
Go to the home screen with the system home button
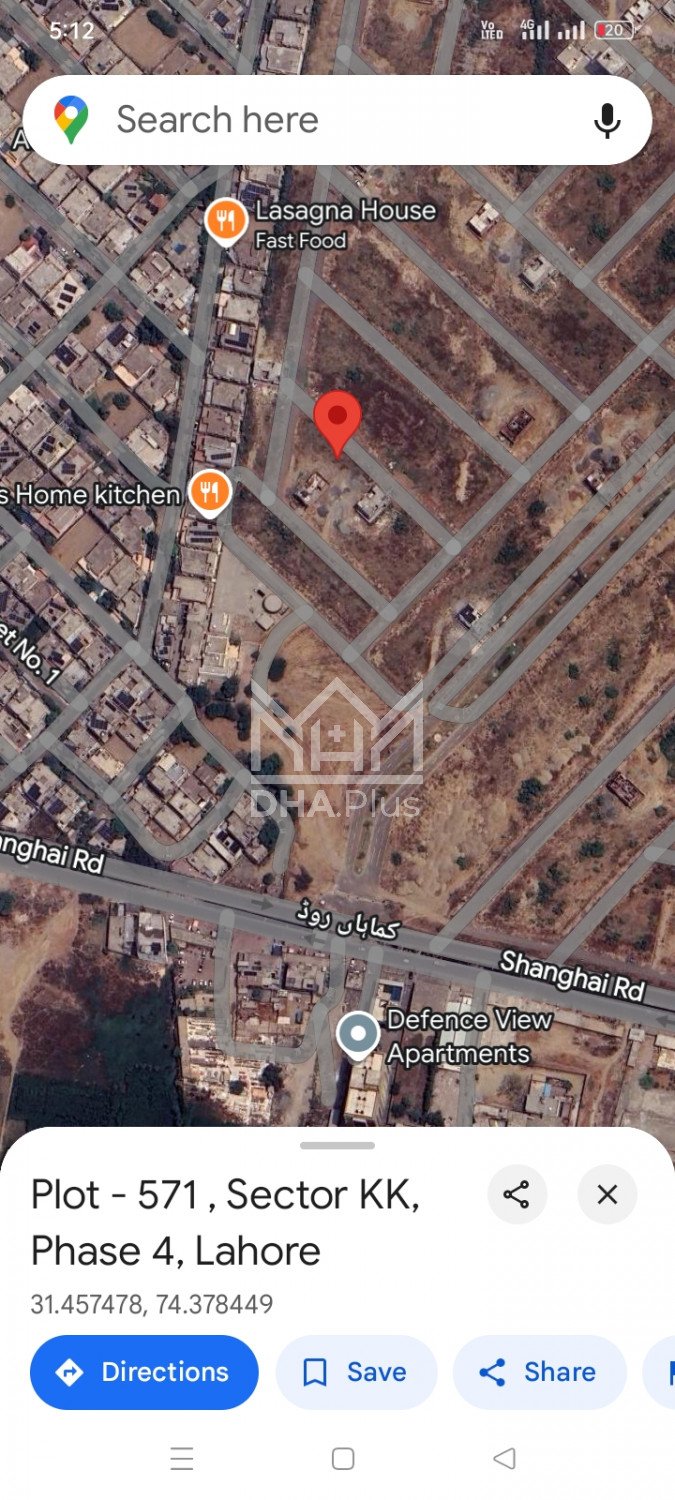[x=343, y=1459]
